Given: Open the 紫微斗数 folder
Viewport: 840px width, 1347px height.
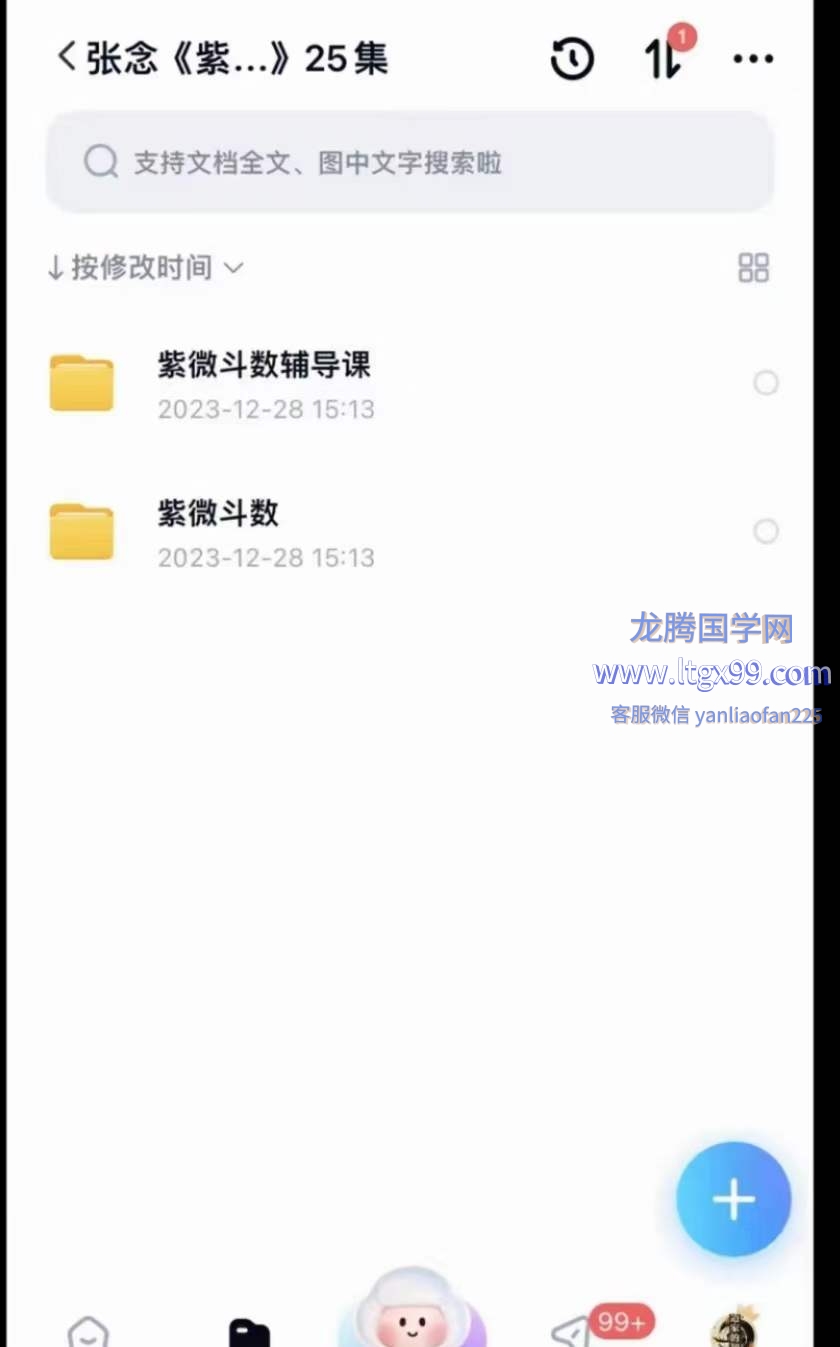Looking at the screenshot, I should (218, 531).
